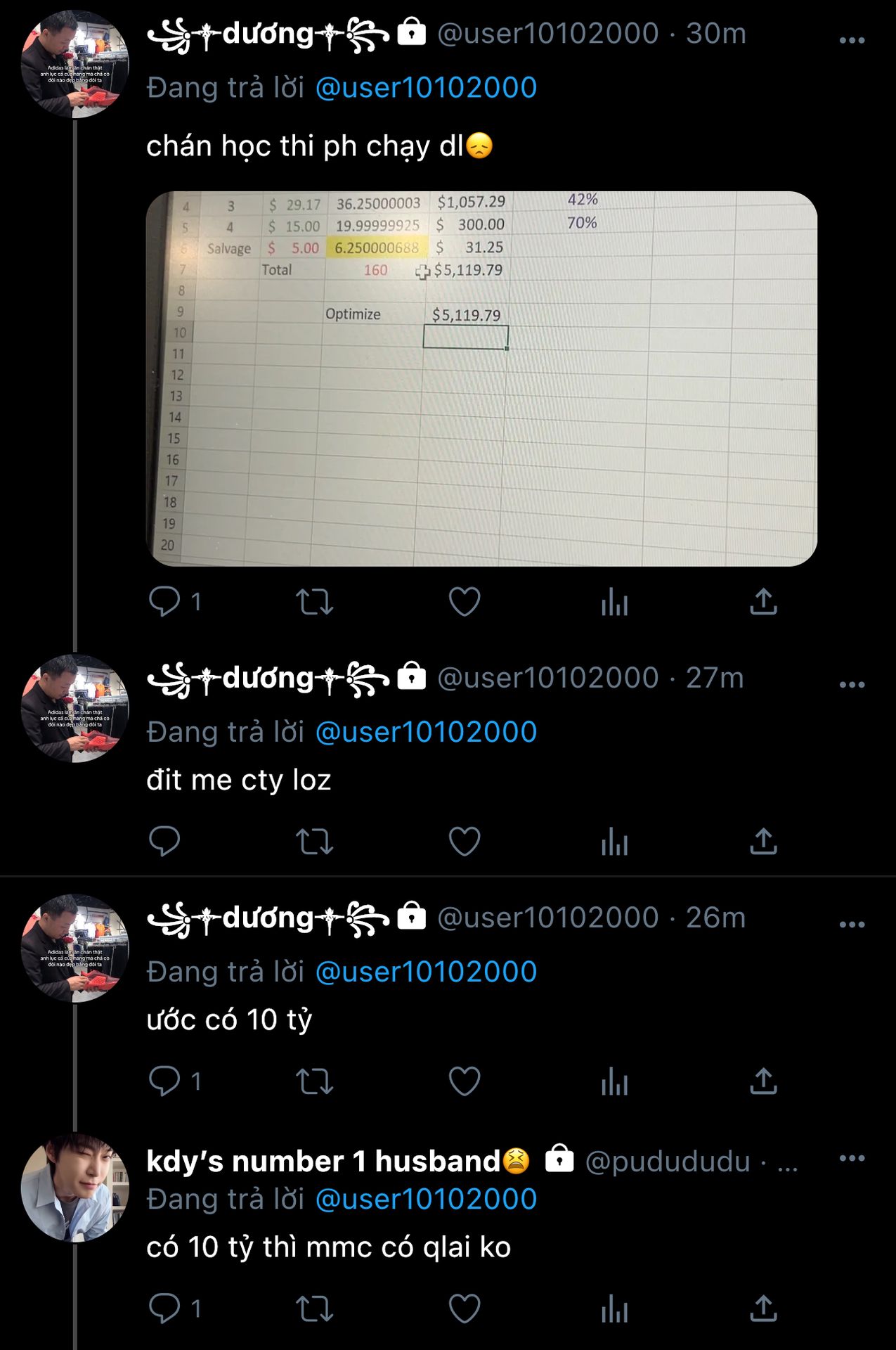Like the 'ước có 10 tỷ' tweet
The height and width of the screenshot is (1350, 896).
[x=465, y=1081]
